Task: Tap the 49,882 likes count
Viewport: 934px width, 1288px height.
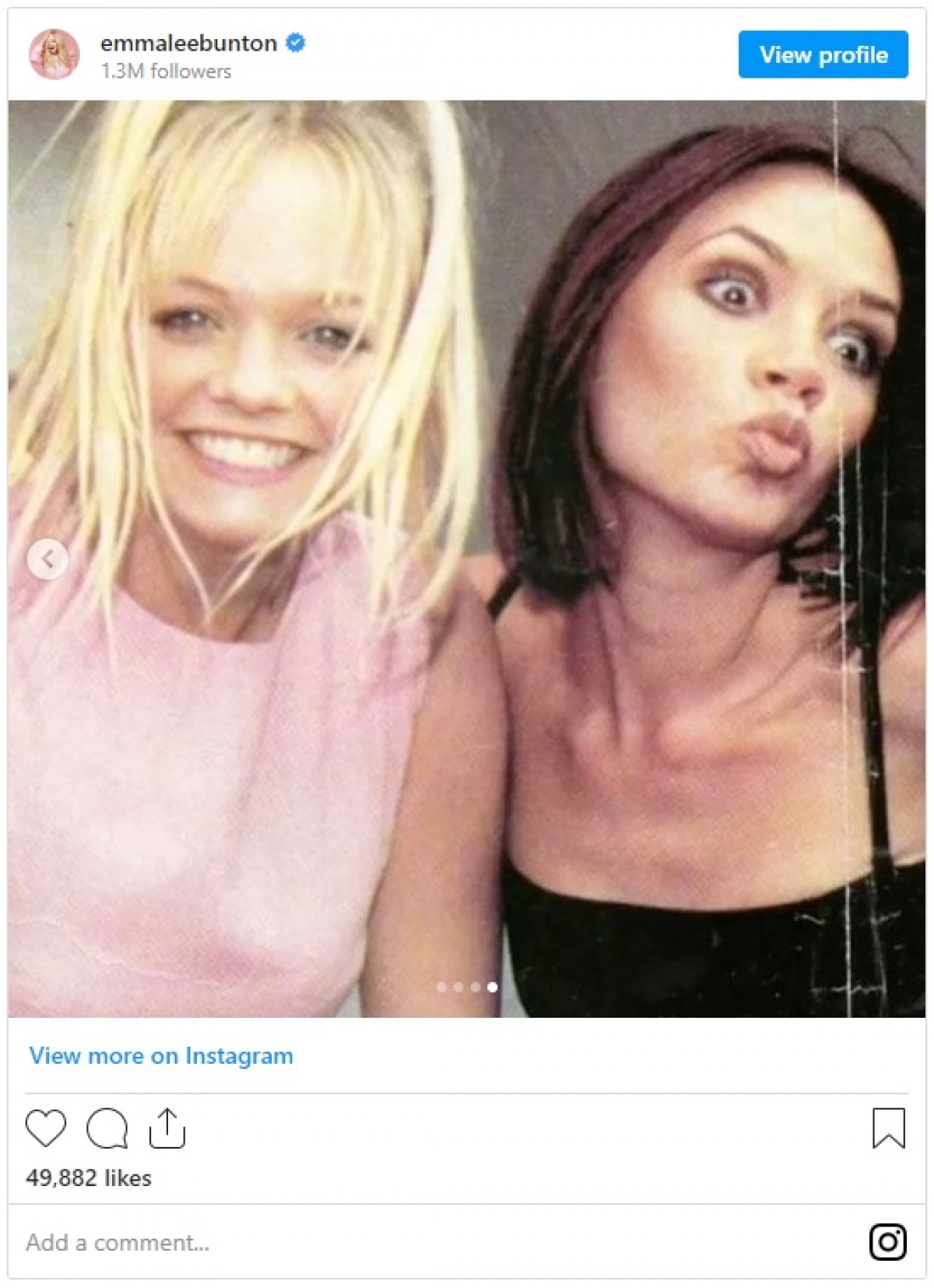Action: pos(89,1177)
